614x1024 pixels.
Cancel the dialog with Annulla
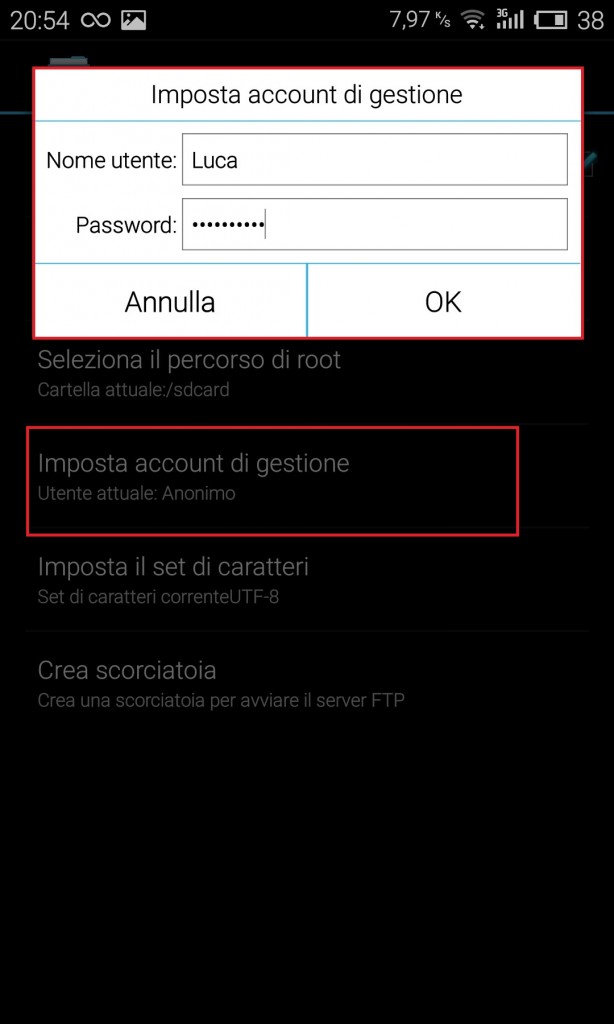click(170, 301)
